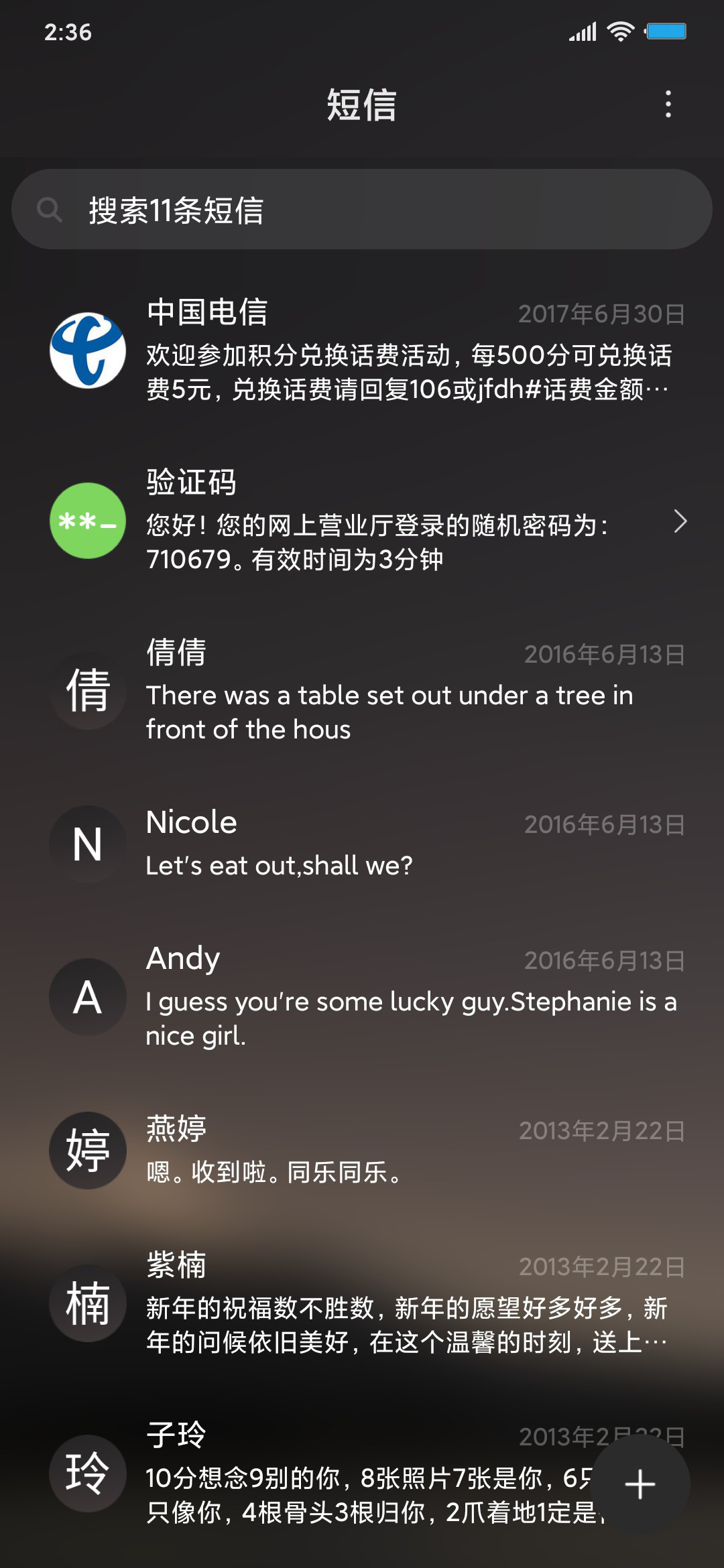The height and width of the screenshot is (1568, 724).
Task: View Andy's message thread
Action: pyautogui.click(x=362, y=997)
